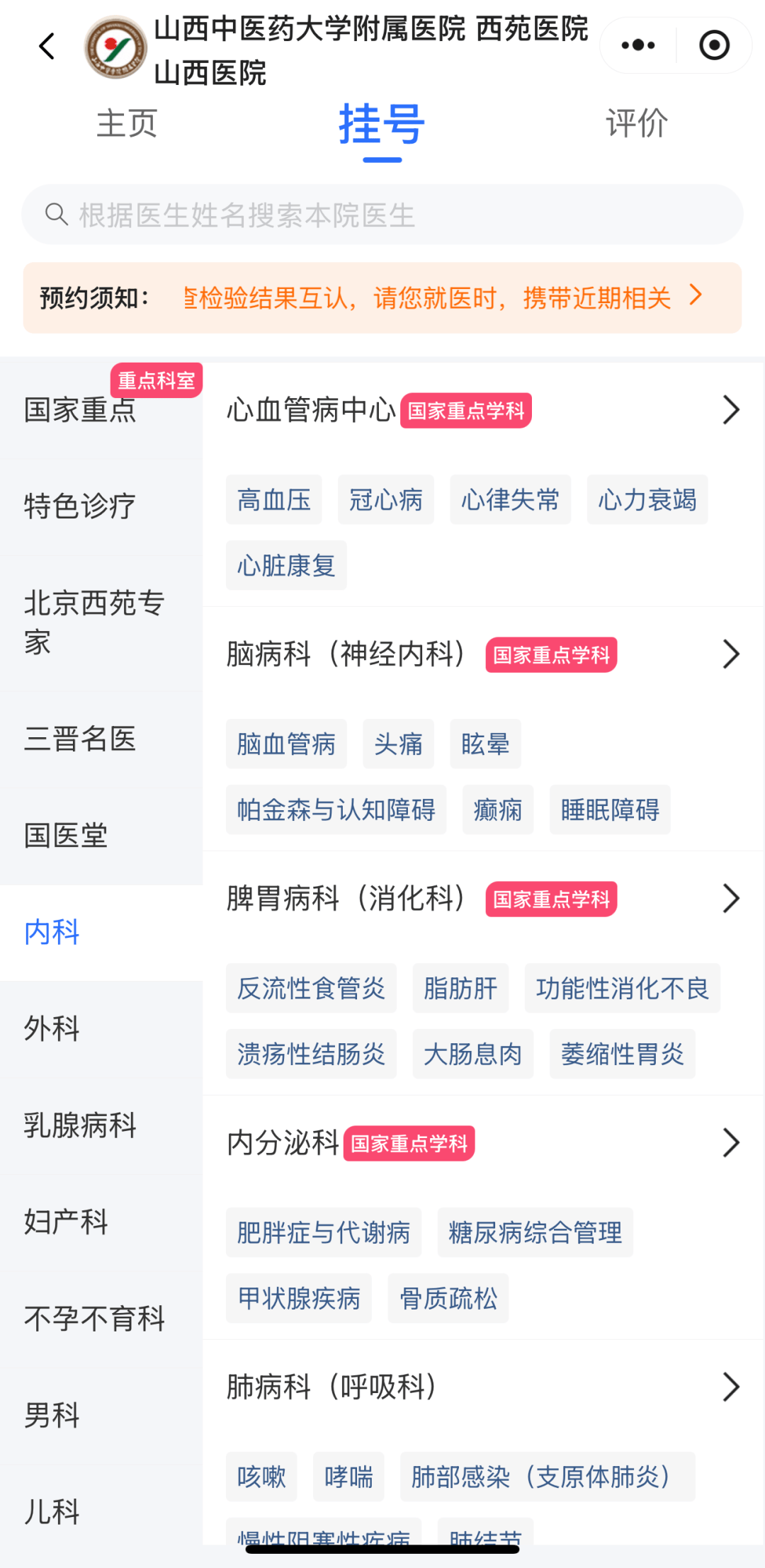This screenshot has width=765, height=1568.
Task: Open the mini-program more options menu
Action: click(637, 45)
